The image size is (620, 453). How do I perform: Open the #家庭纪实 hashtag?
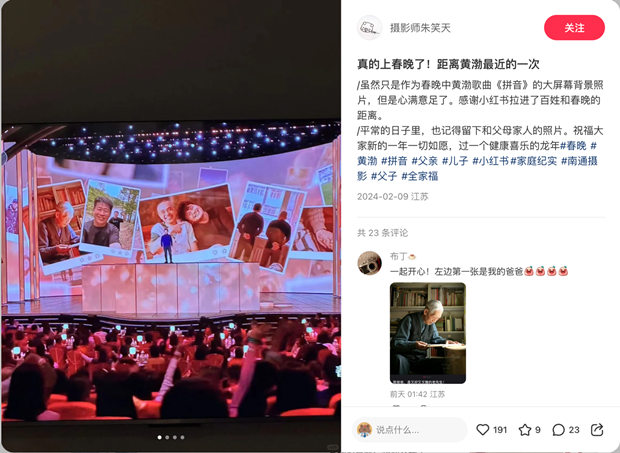coord(533,161)
